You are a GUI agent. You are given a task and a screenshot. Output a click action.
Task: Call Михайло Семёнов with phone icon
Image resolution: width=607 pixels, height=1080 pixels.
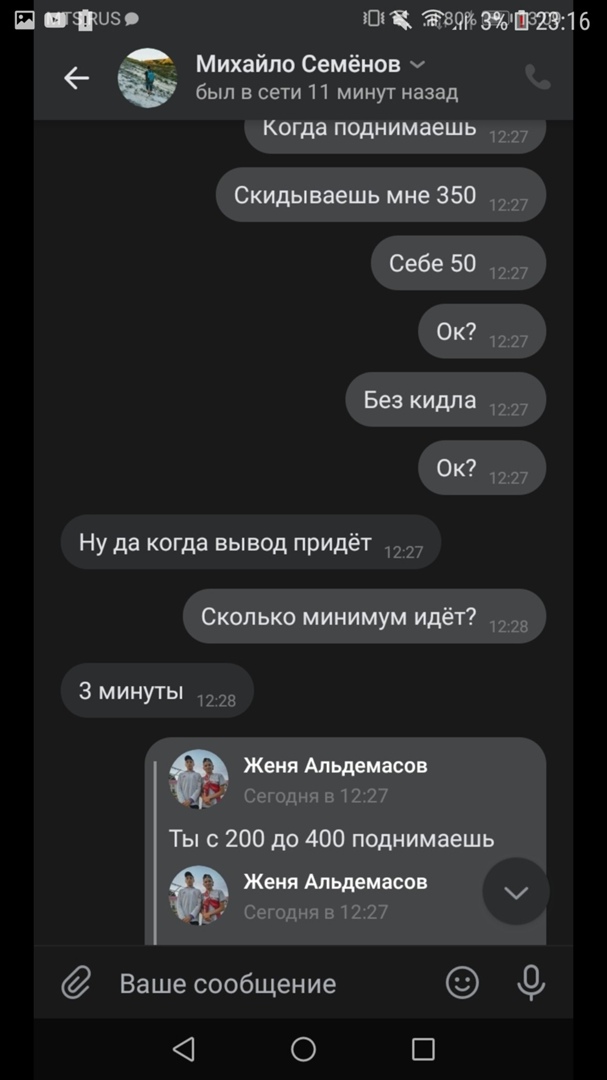coord(537,78)
